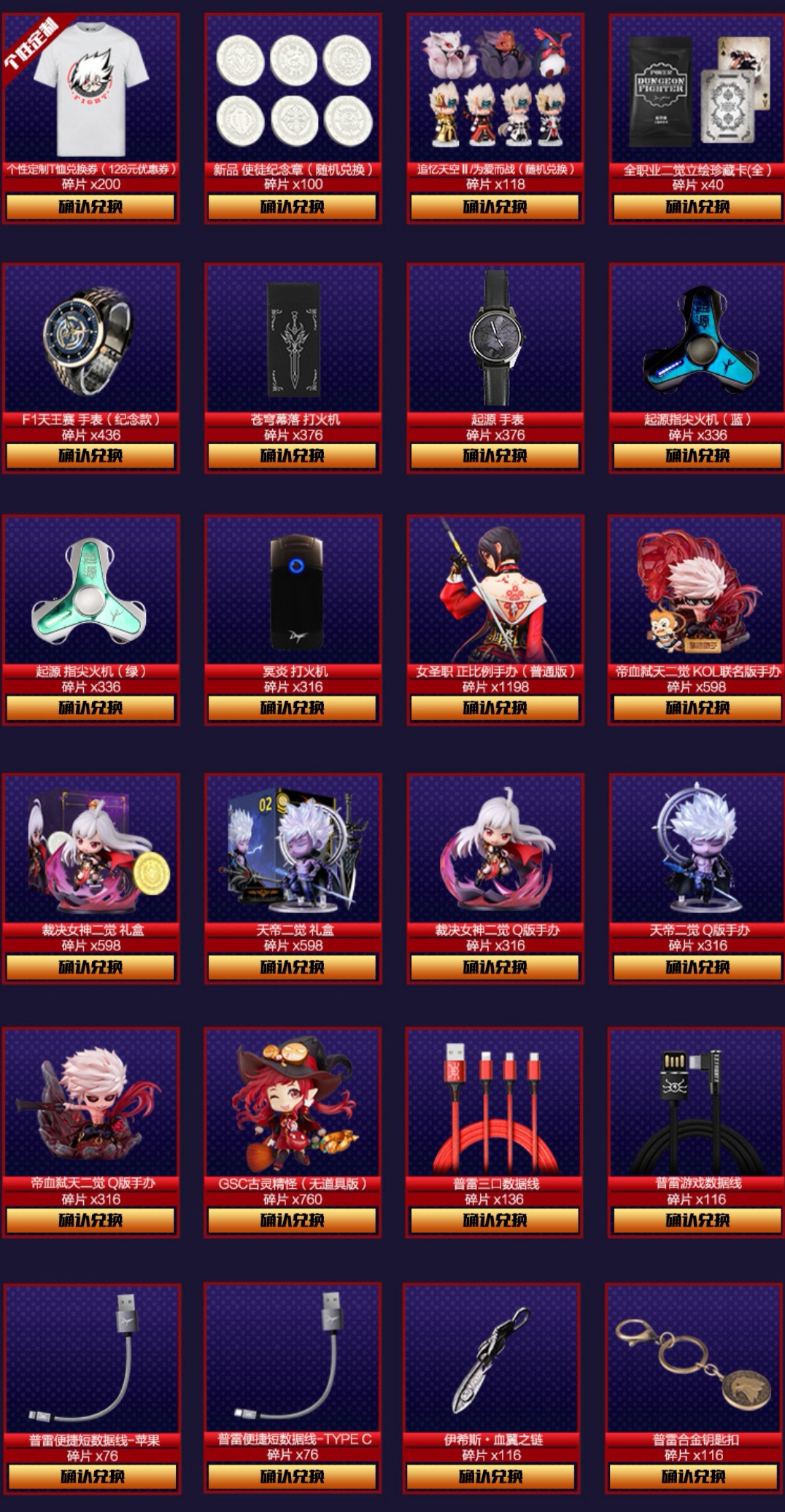Image resolution: width=785 pixels, height=1512 pixels.
Task: Exchange for 天帝二觉 Q版手办
Action: point(697,967)
